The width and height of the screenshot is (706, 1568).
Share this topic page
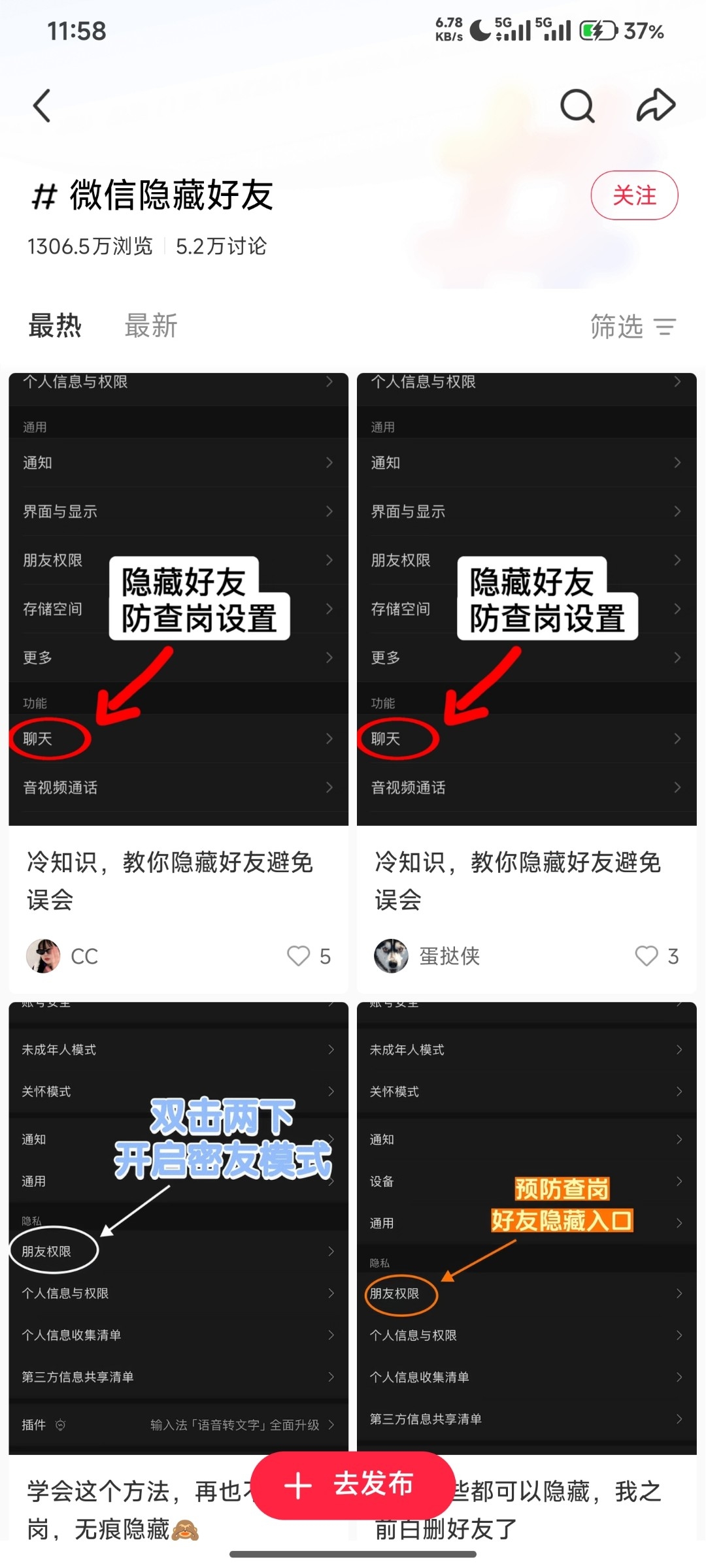click(656, 105)
